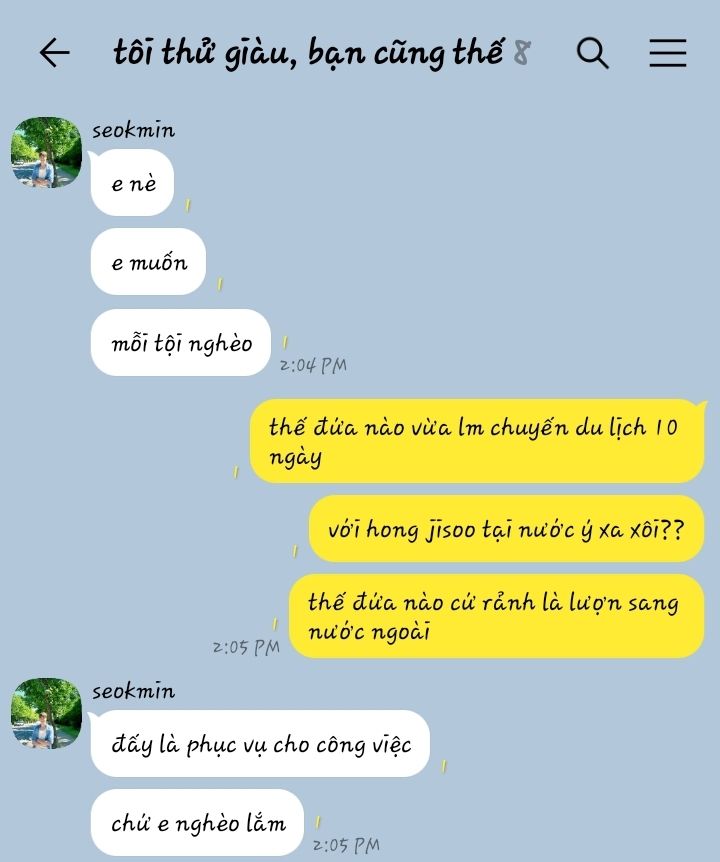This screenshot has width=720, height=862.
Task: View seokmin's avatar beside "đấy là phục vụ"
Action: point(46,713)
